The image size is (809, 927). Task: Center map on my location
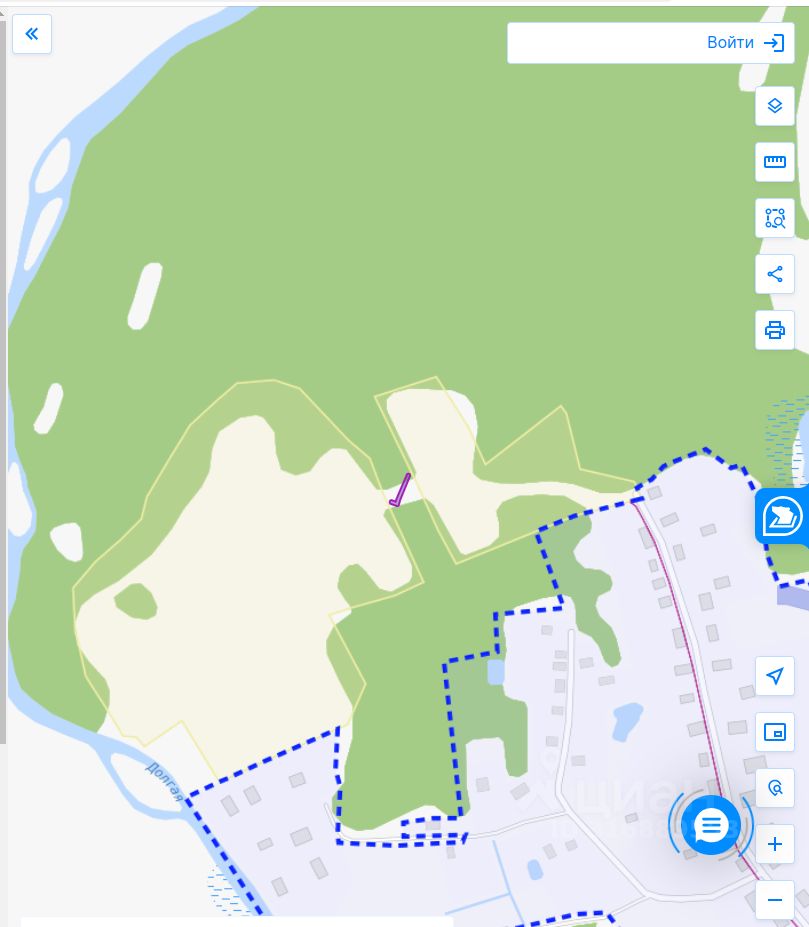coord(774,676)
